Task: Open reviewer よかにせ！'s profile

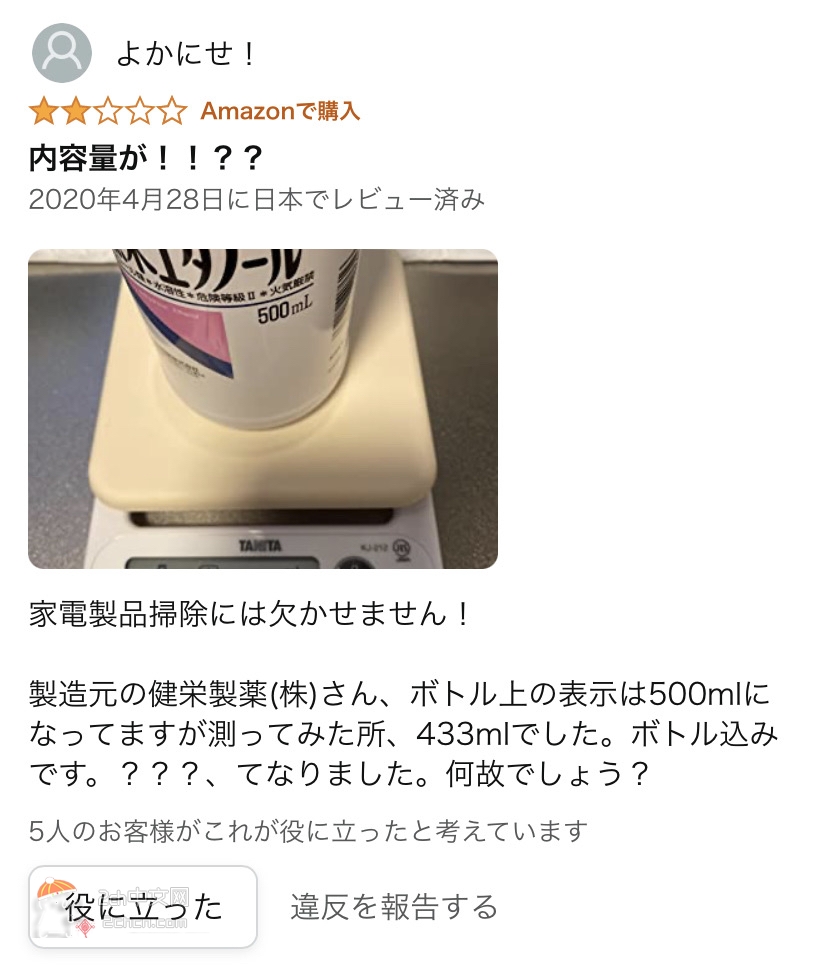Action: point(186,53)
